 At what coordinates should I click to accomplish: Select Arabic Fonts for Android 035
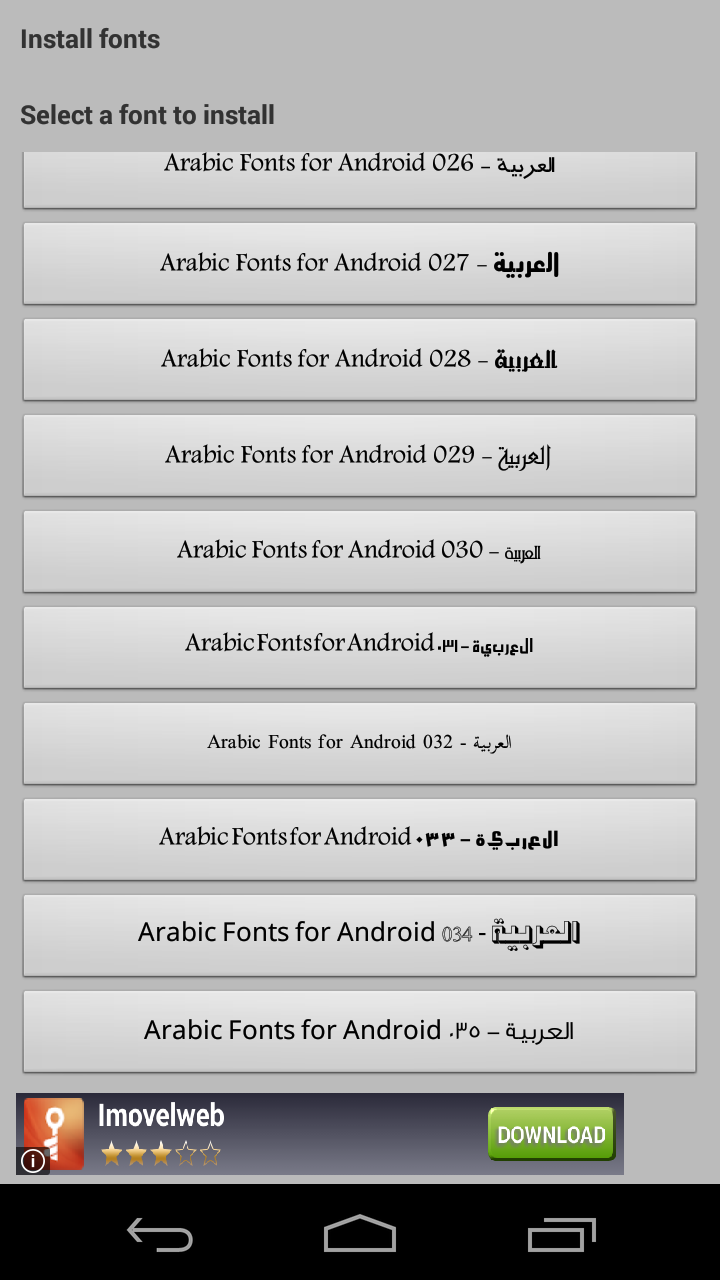pyautogui.click(x=360, y=1030)
